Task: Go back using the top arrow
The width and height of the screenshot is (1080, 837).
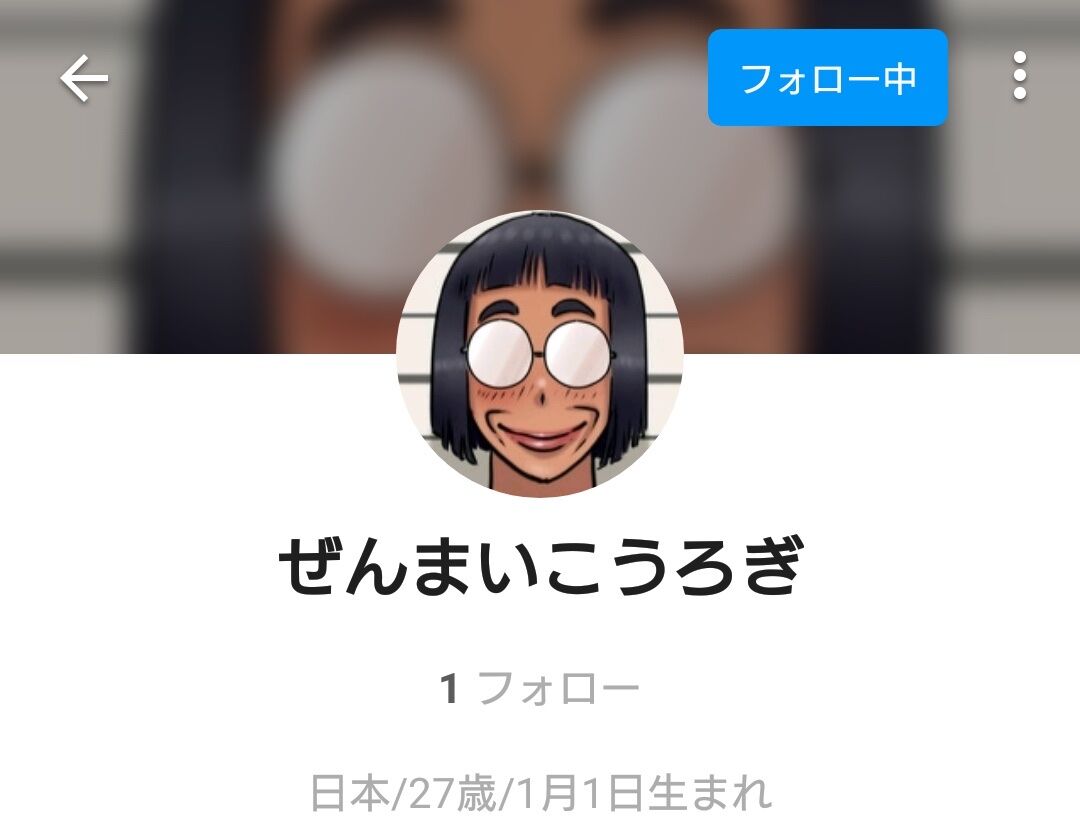Action: click(x=84, y=79)
